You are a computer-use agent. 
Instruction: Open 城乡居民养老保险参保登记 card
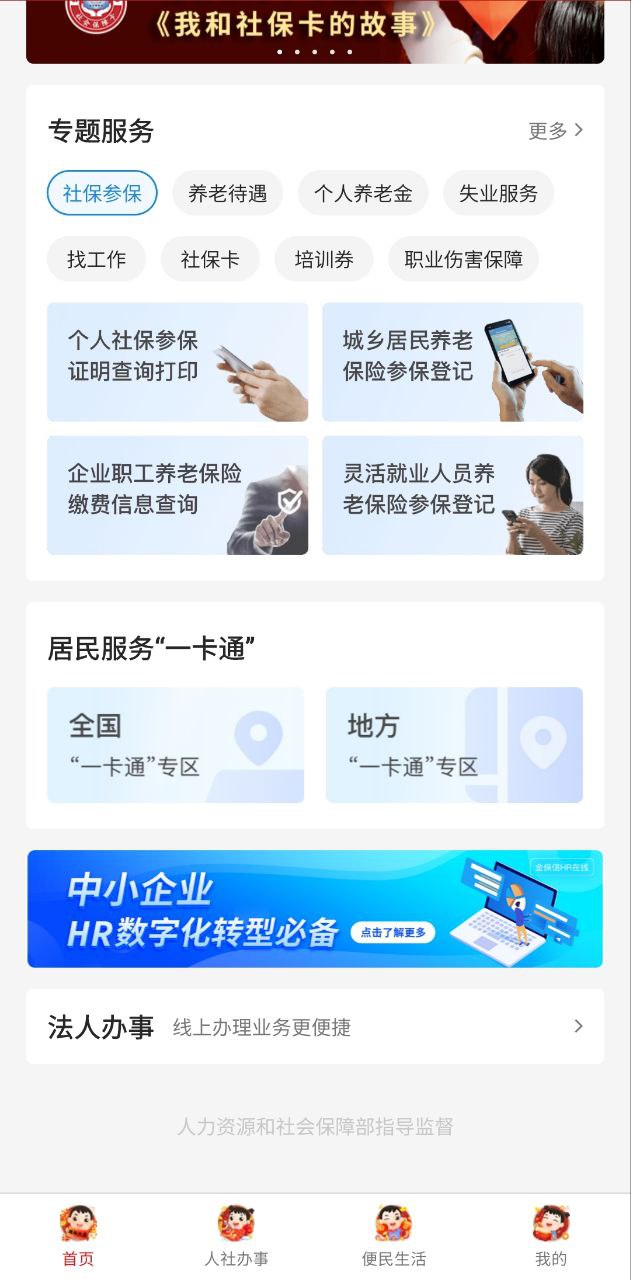(452, 362)
